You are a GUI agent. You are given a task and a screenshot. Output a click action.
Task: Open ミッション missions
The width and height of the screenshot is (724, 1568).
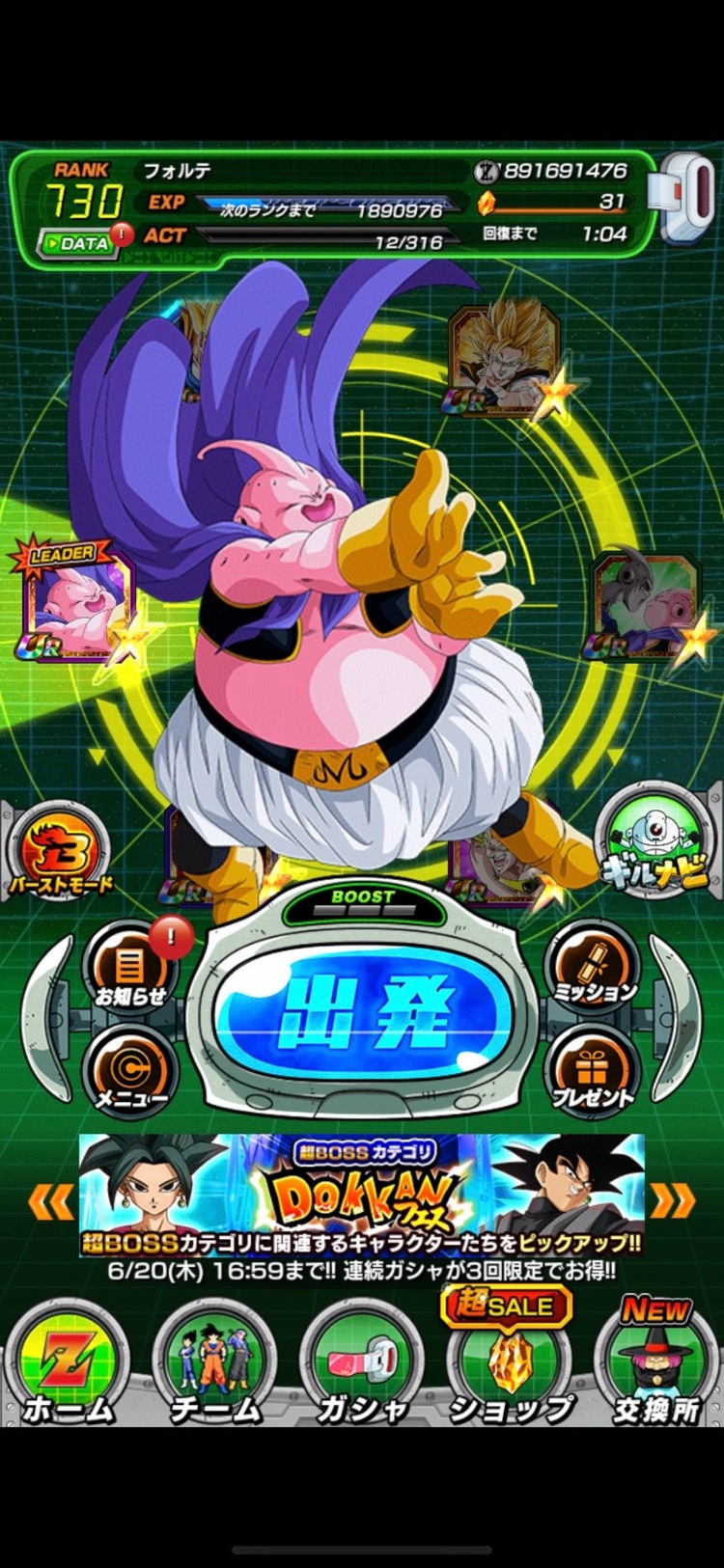pyautogui.click(x=593, y=965)
